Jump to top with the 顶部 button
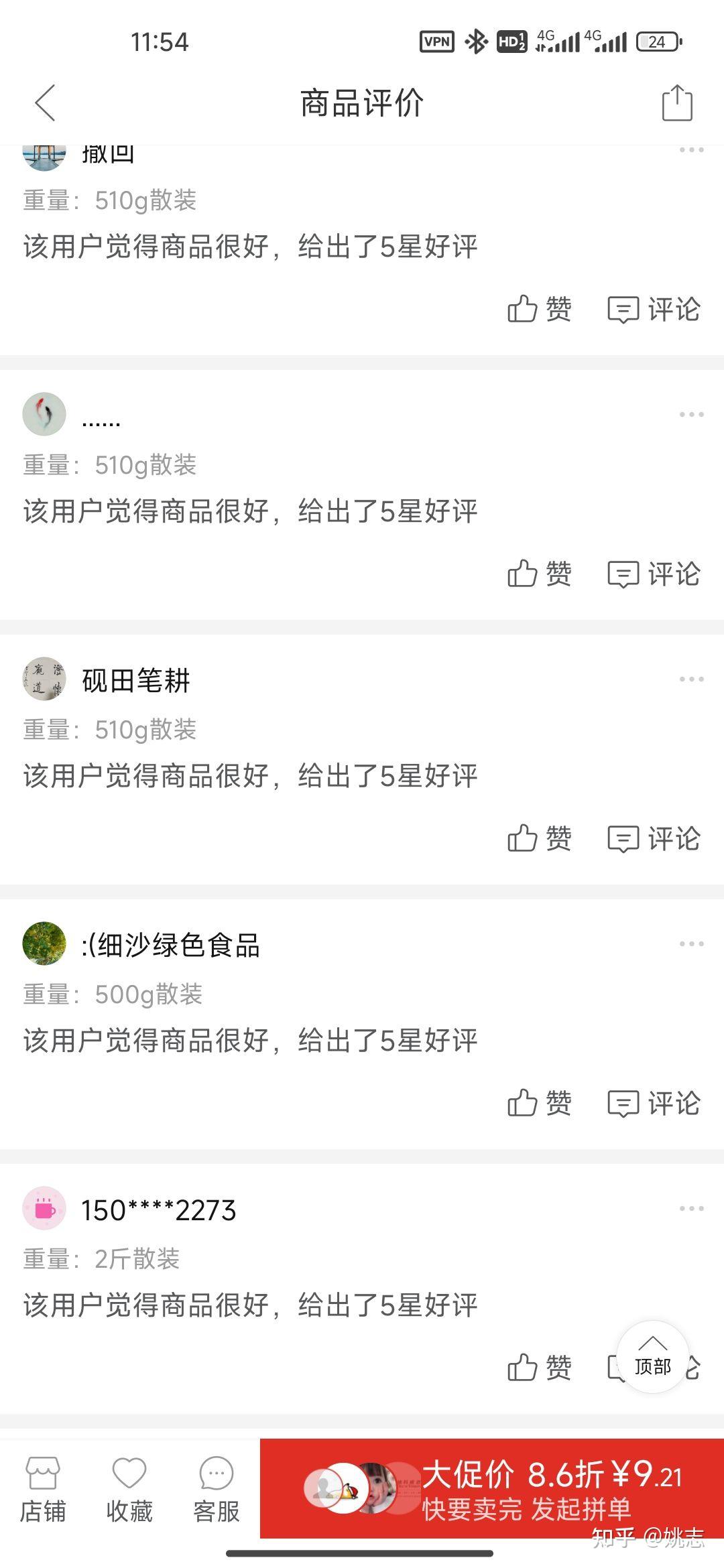Image resolution: width=724 pixels, height=1568 pixels. [x=652, y=1357]
